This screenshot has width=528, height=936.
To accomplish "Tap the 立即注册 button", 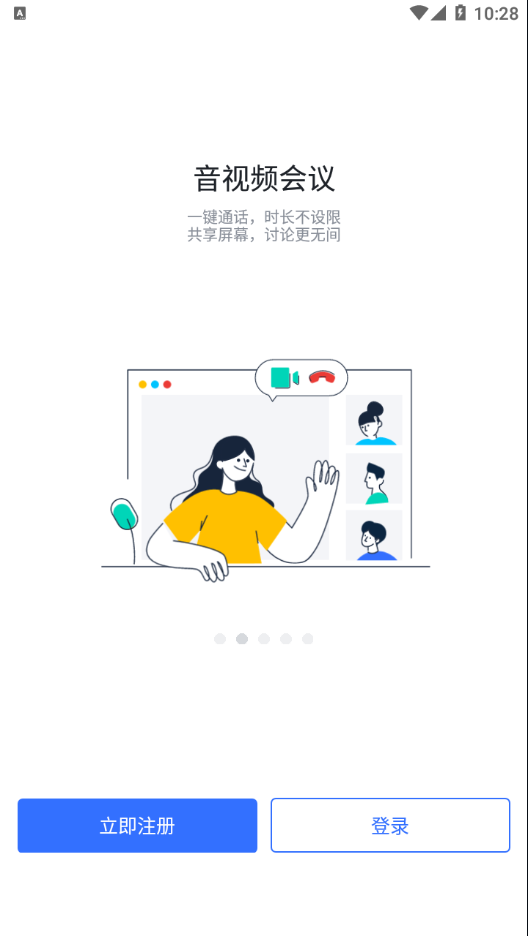I will 137,826.
